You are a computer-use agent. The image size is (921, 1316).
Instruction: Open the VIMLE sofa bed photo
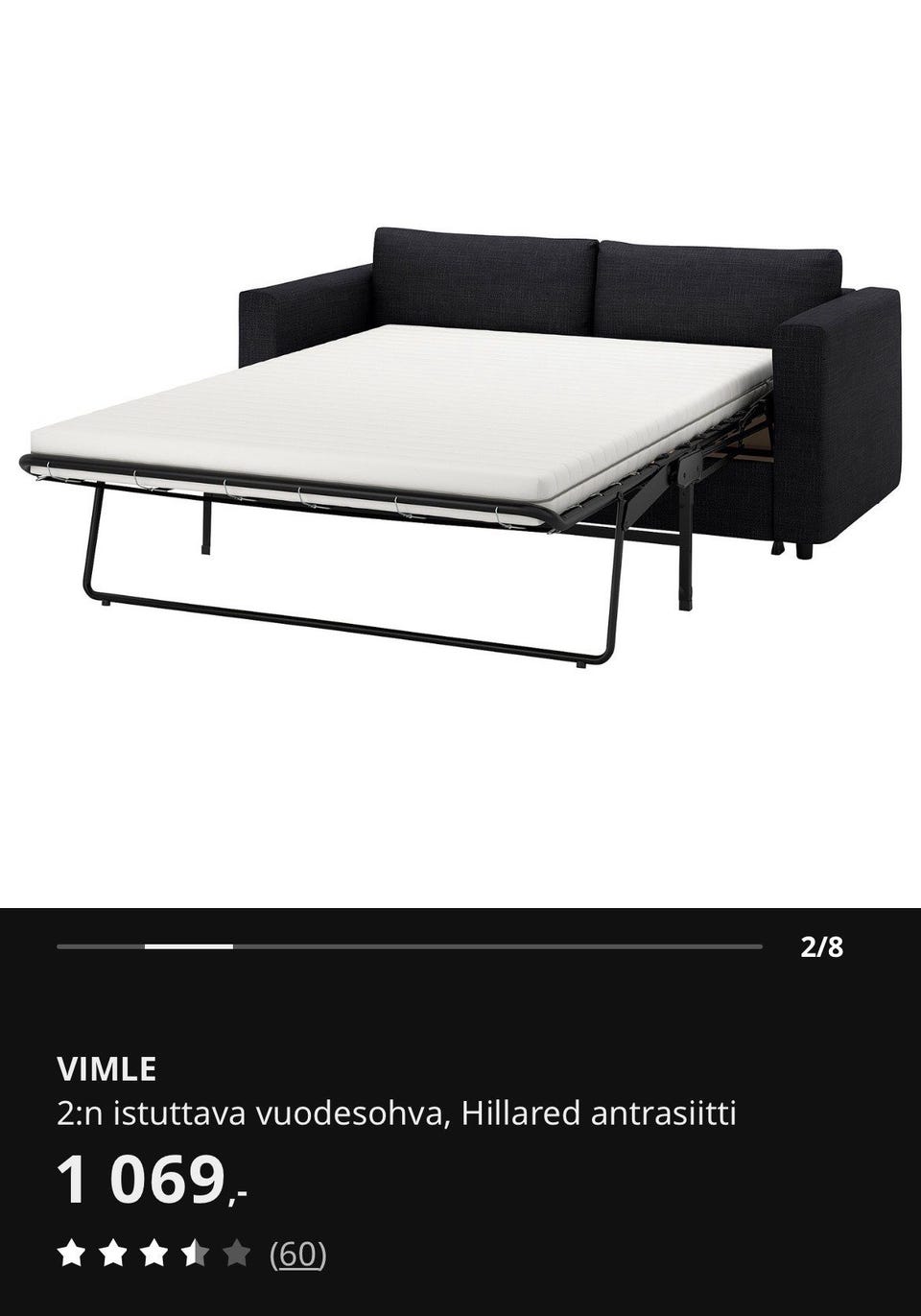[460, 442]
